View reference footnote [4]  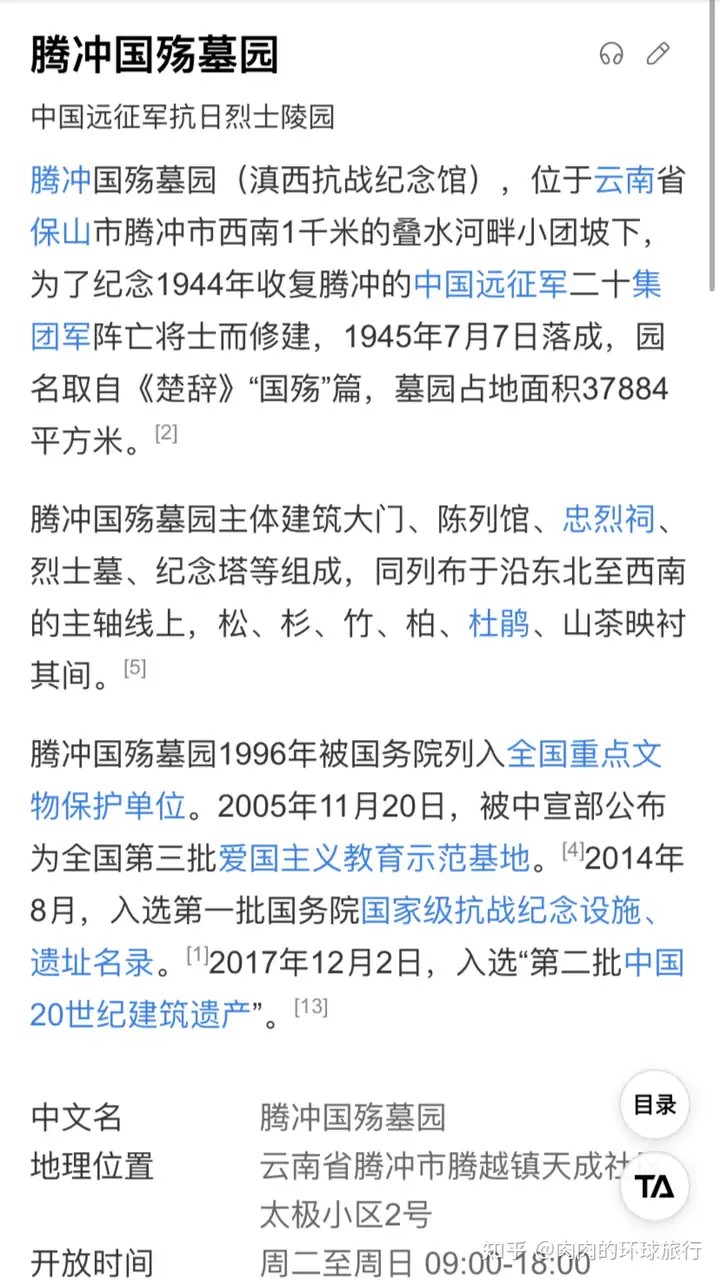[572, 850]
